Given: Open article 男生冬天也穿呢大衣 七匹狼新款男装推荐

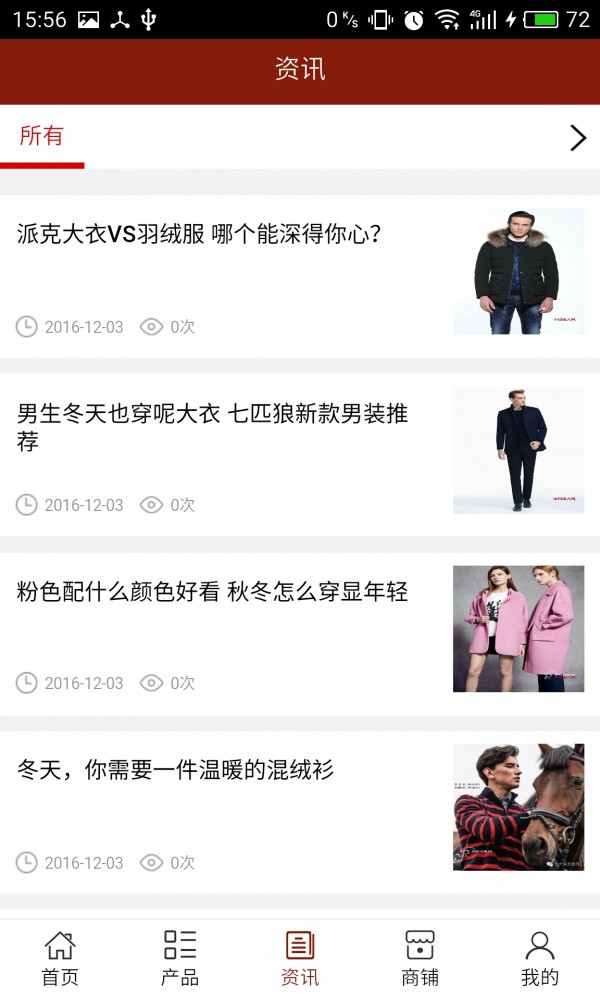Looking at the screenshot, I should click(x=212, y=427).
